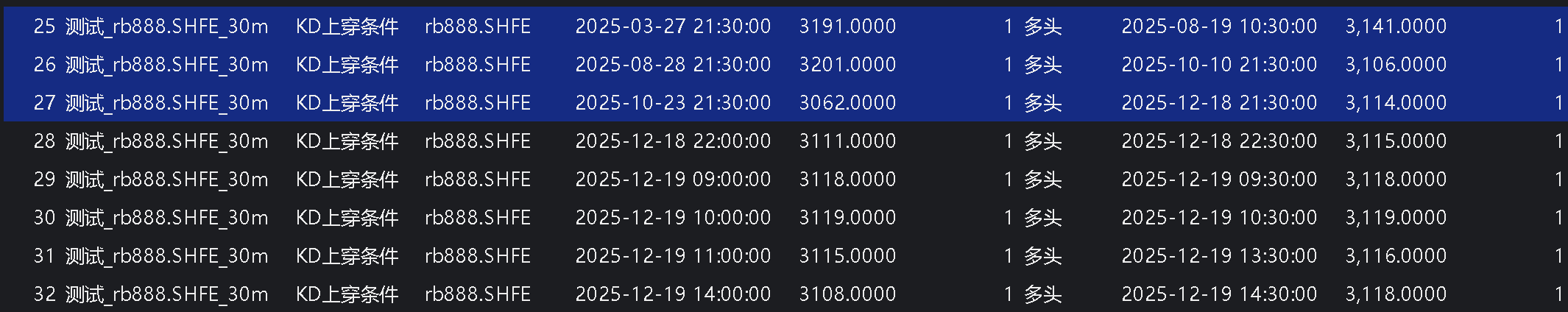1568x312 pixels.
Task: Click trade row 26 entered 2025-08-28
Action: 672,65
